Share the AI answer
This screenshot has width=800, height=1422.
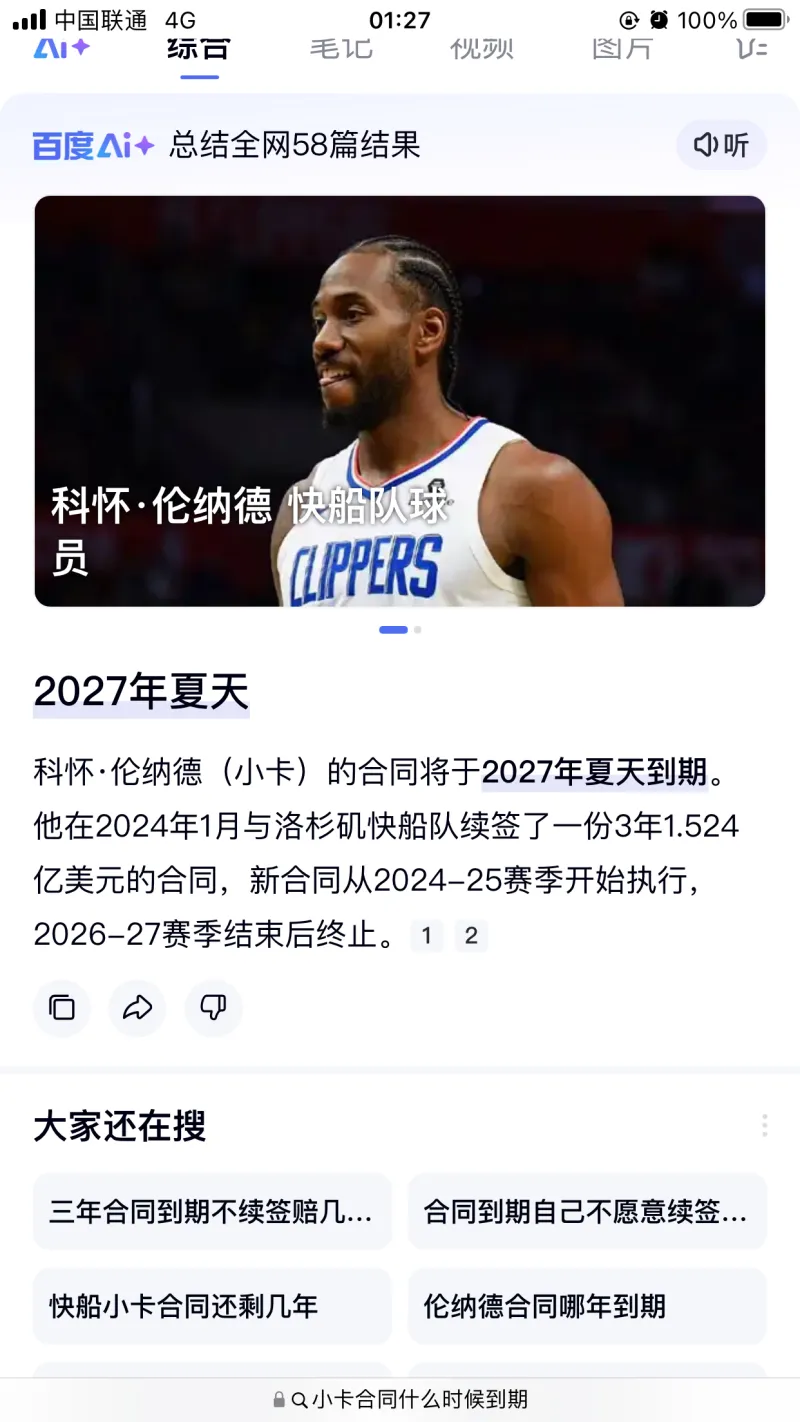pyautogui.click(x=137, y=1008)
